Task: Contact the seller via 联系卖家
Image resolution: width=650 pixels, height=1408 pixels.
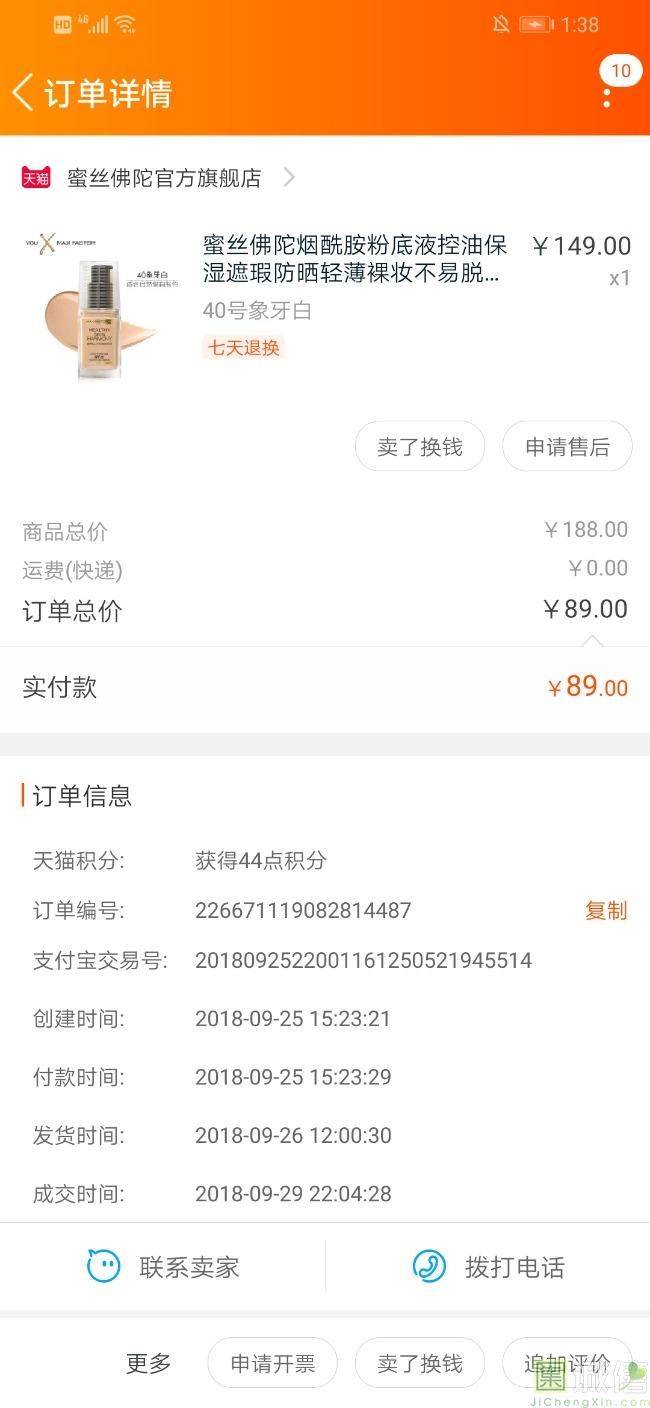Action: coord(164,1267)
